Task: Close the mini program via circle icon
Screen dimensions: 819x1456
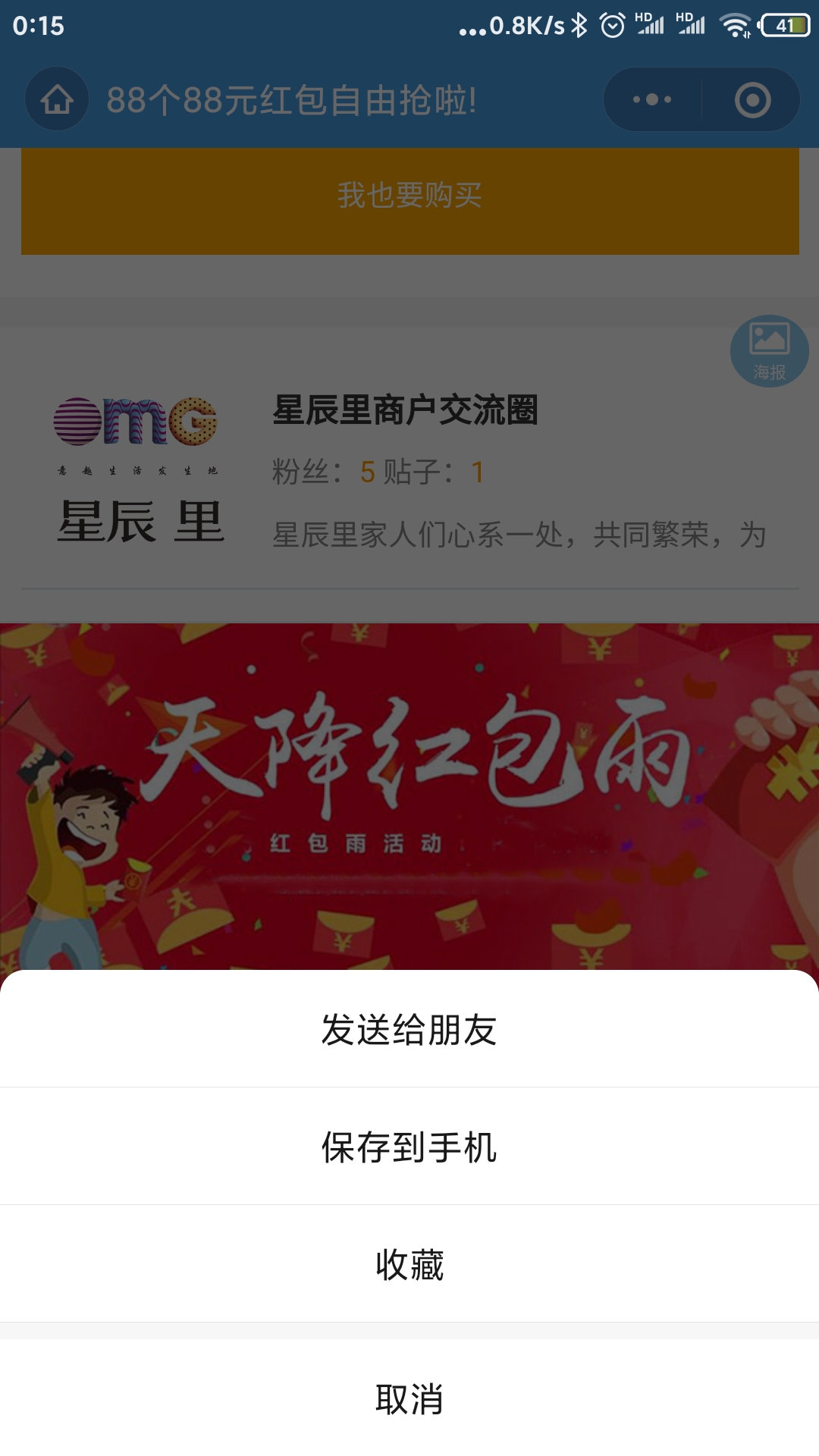Action: [x=752, y=99]
